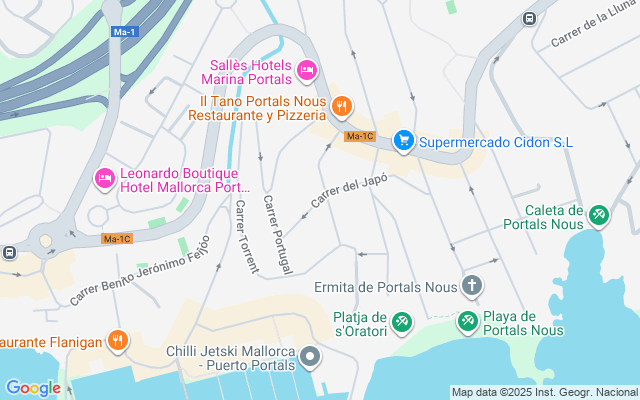Select bus stop near Carrer de la Lluna
The image size is (640, 400).
[x=529, y=17]
